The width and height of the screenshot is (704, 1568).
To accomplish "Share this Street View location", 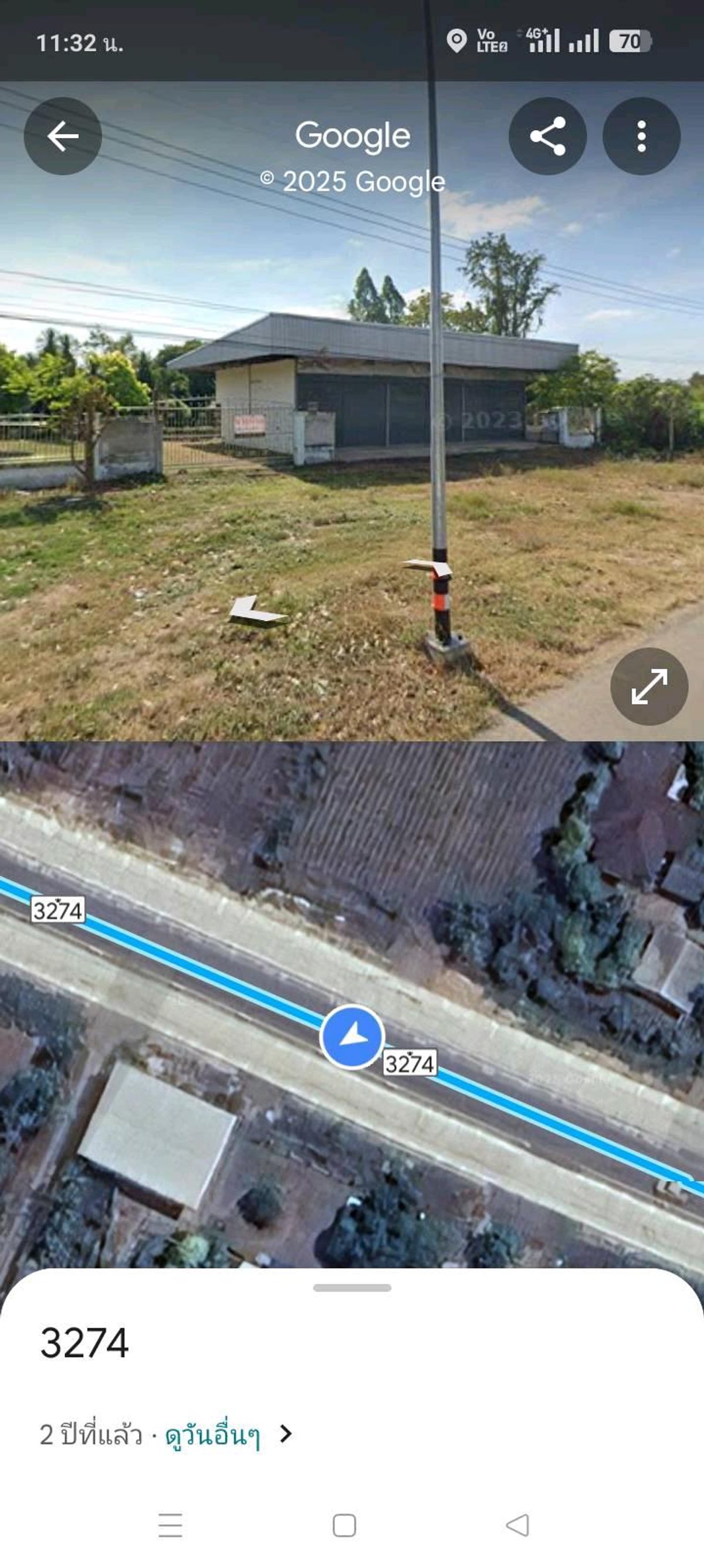I will click(x=547, y=136).
